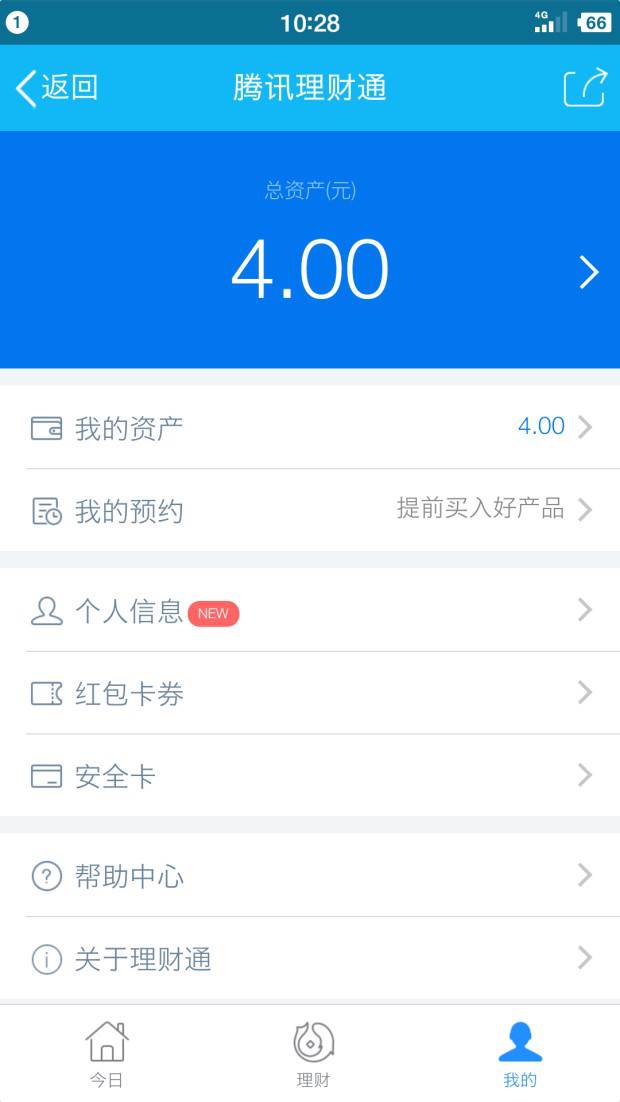Open 我的资产 row
620x1102 pixels.
pos(310,428)
